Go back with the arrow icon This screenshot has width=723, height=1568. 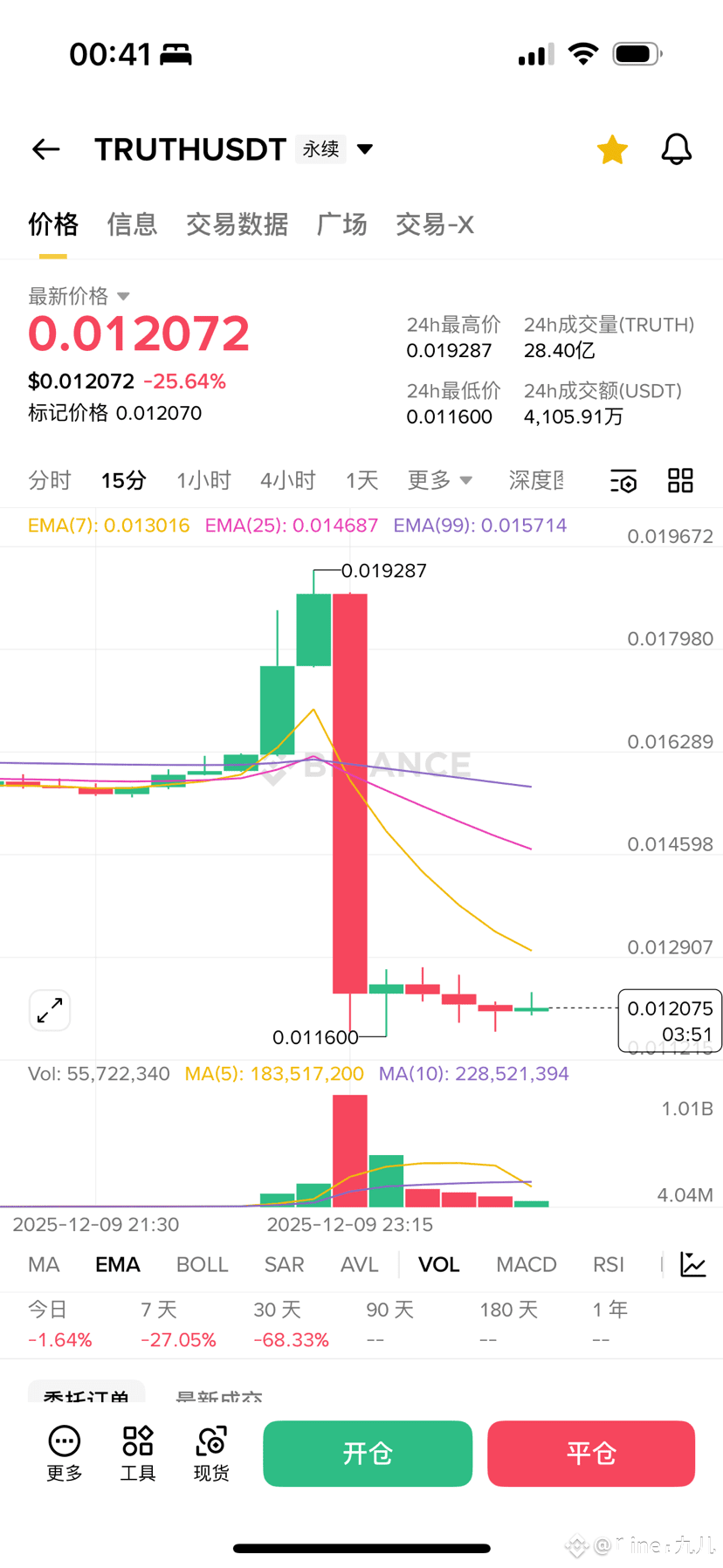[x=46, y=149]
